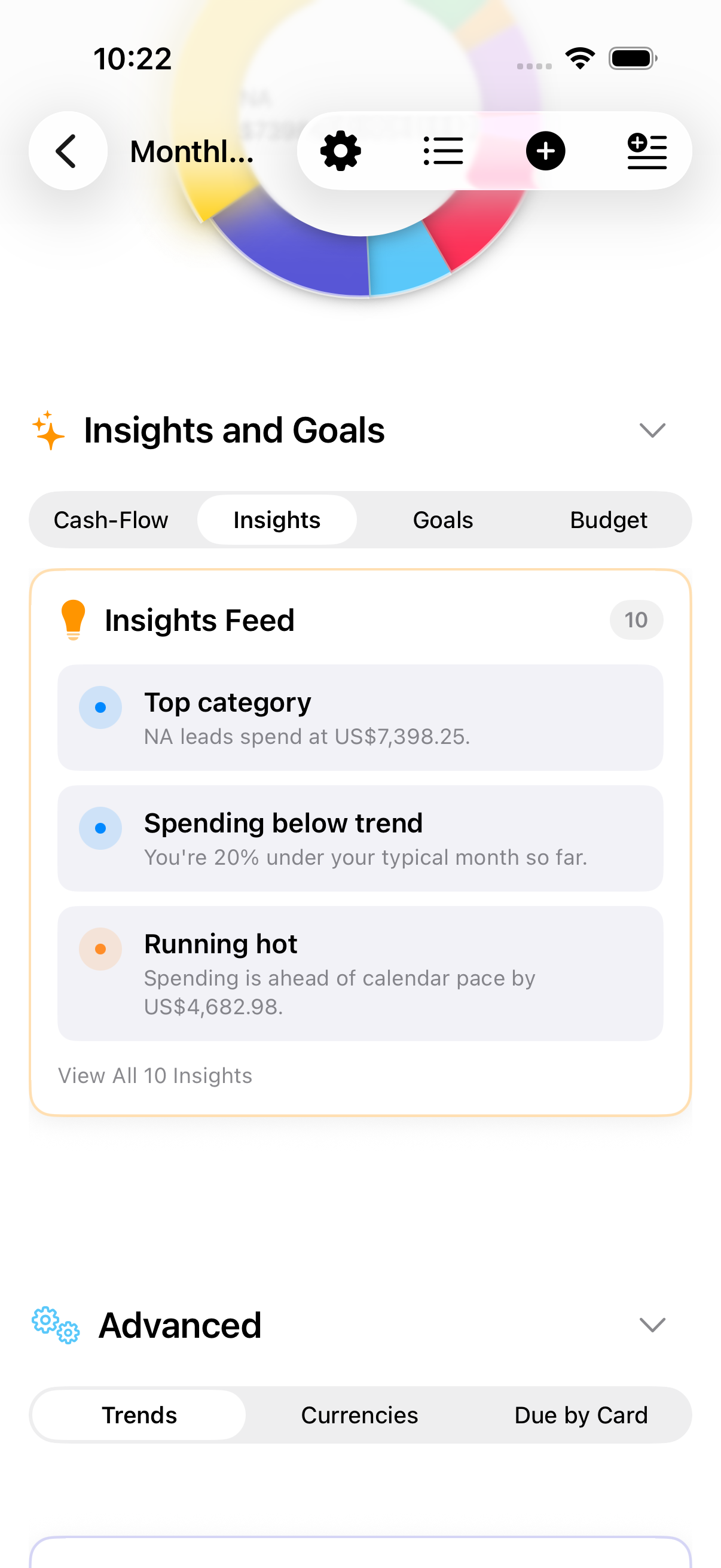Viewport: 721px width, 1568px height.
Task: Tap View All 10 Insights
Action: 155,1075
